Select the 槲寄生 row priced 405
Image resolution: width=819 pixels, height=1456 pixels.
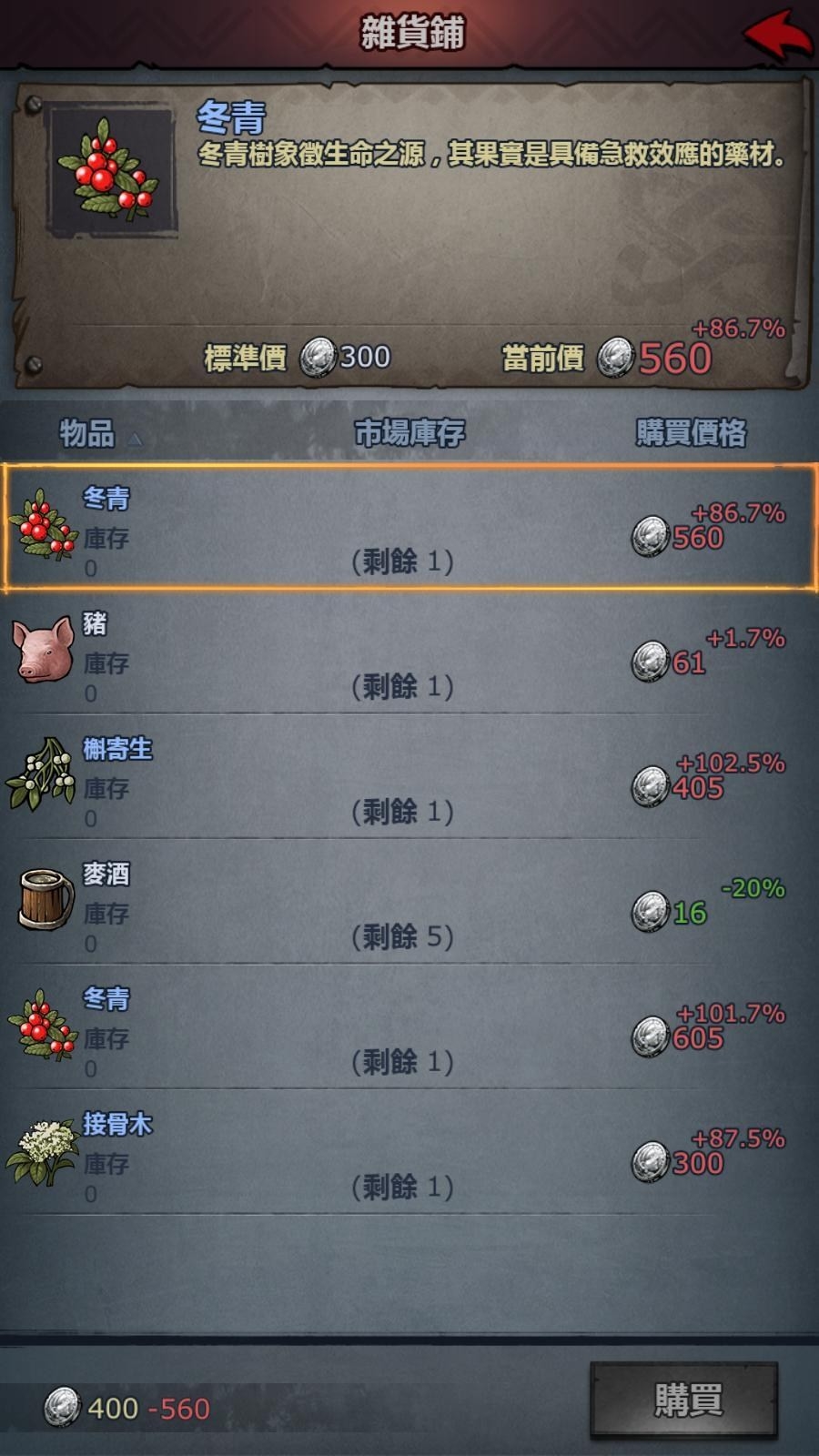coord(409,777)
